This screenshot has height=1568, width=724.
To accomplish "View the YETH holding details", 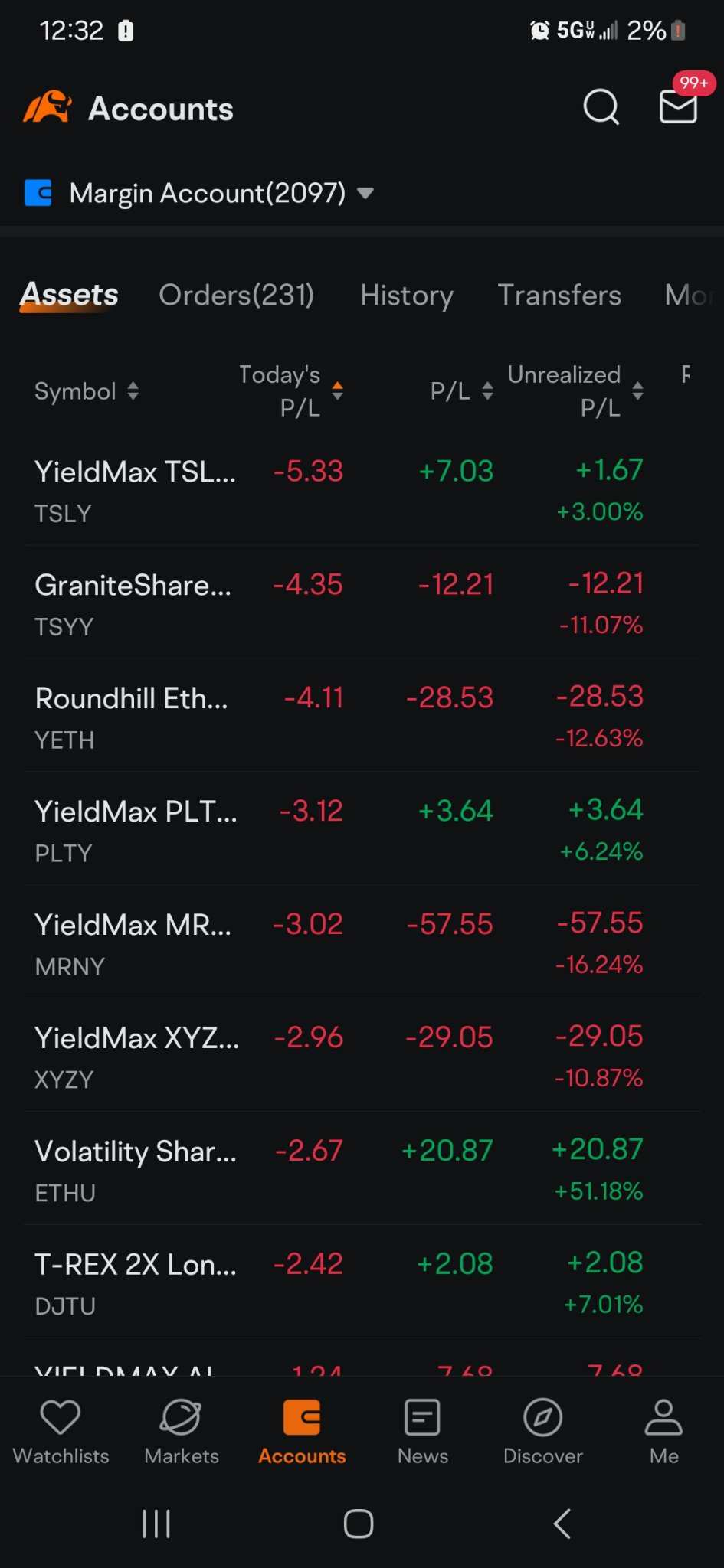I will (362, 717).
